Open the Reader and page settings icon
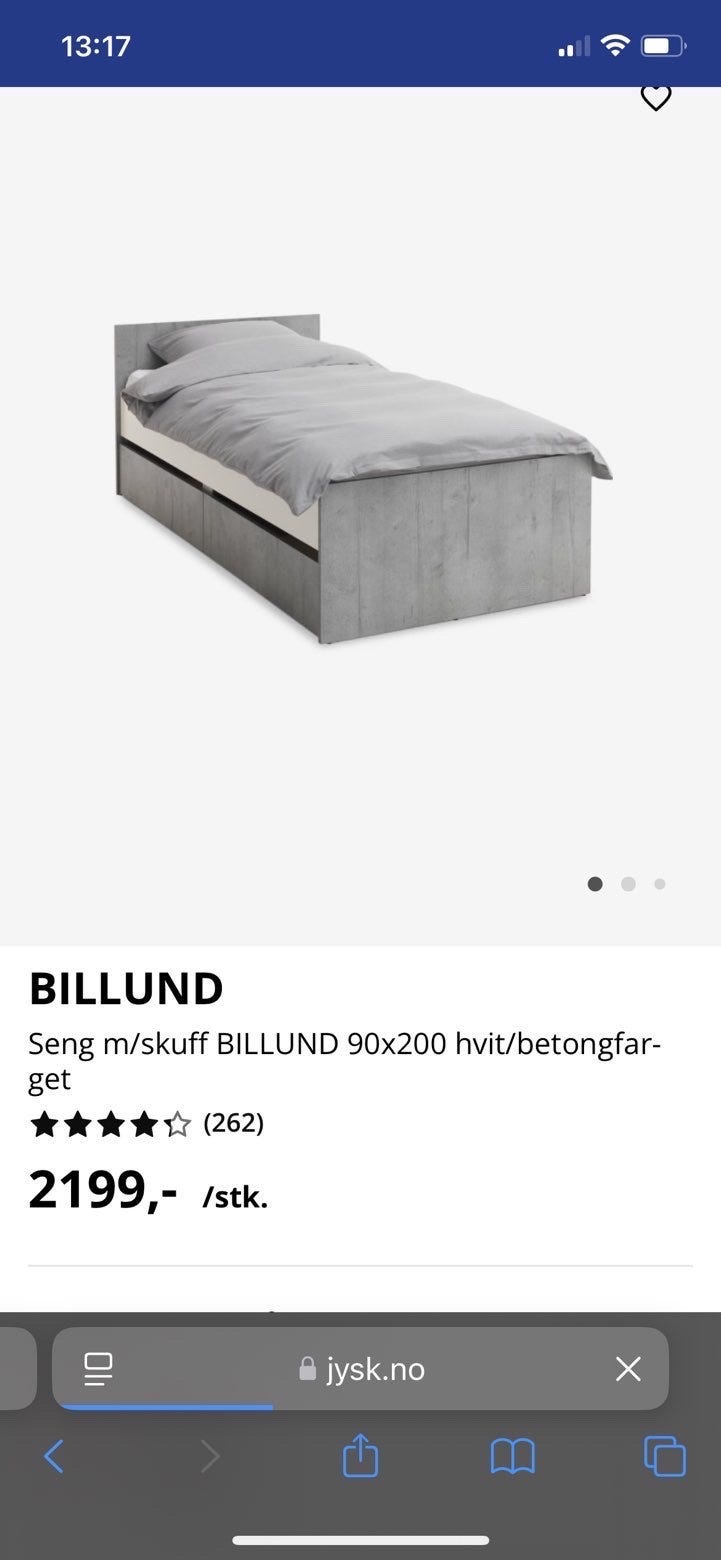The image size is (721, 1560). pos(98,1369)
